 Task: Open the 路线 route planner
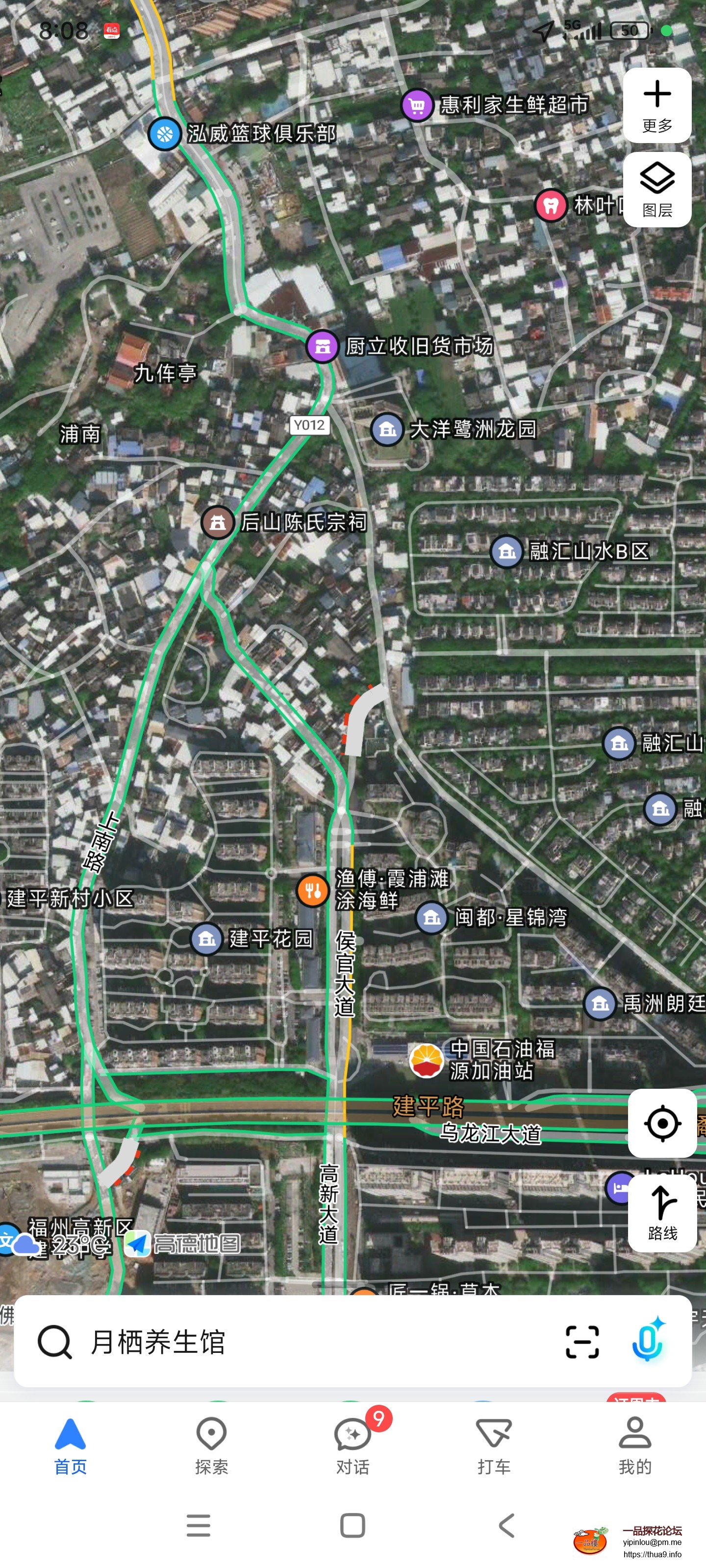(662, 1213)
